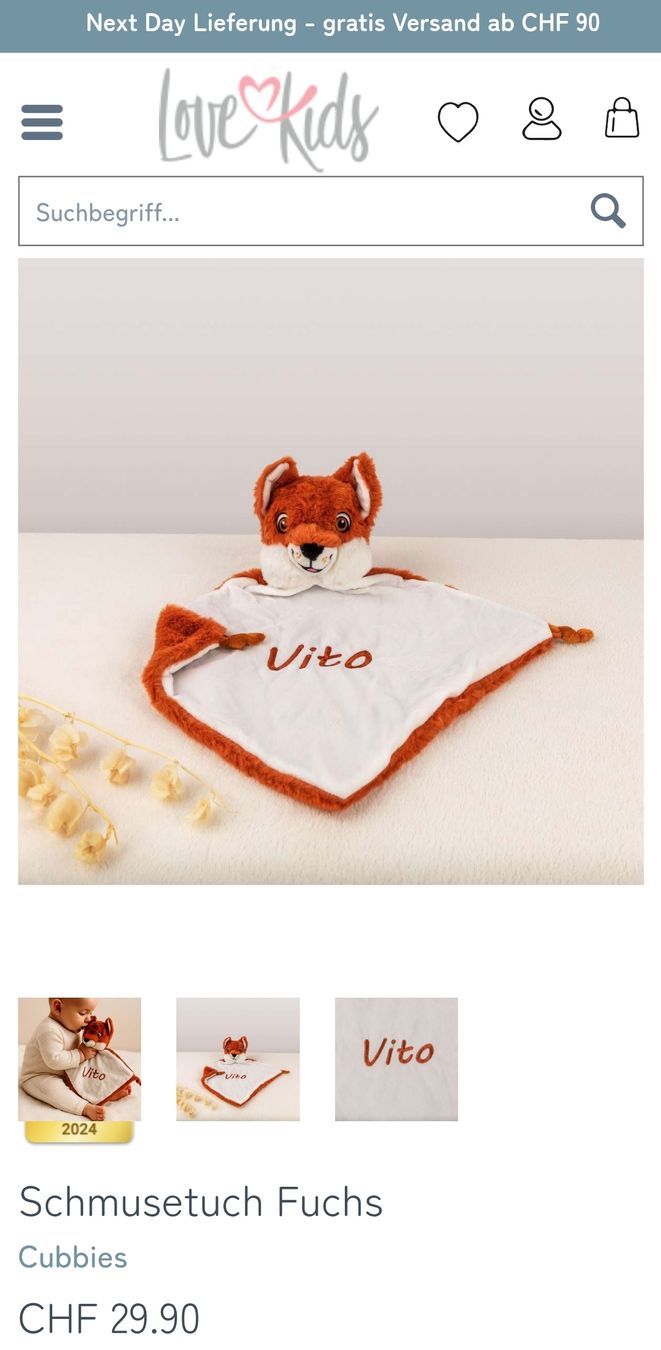Select the baby with fox thumbnail
This screenshot has height=1350, width=661.
(x=79, y=1059)
